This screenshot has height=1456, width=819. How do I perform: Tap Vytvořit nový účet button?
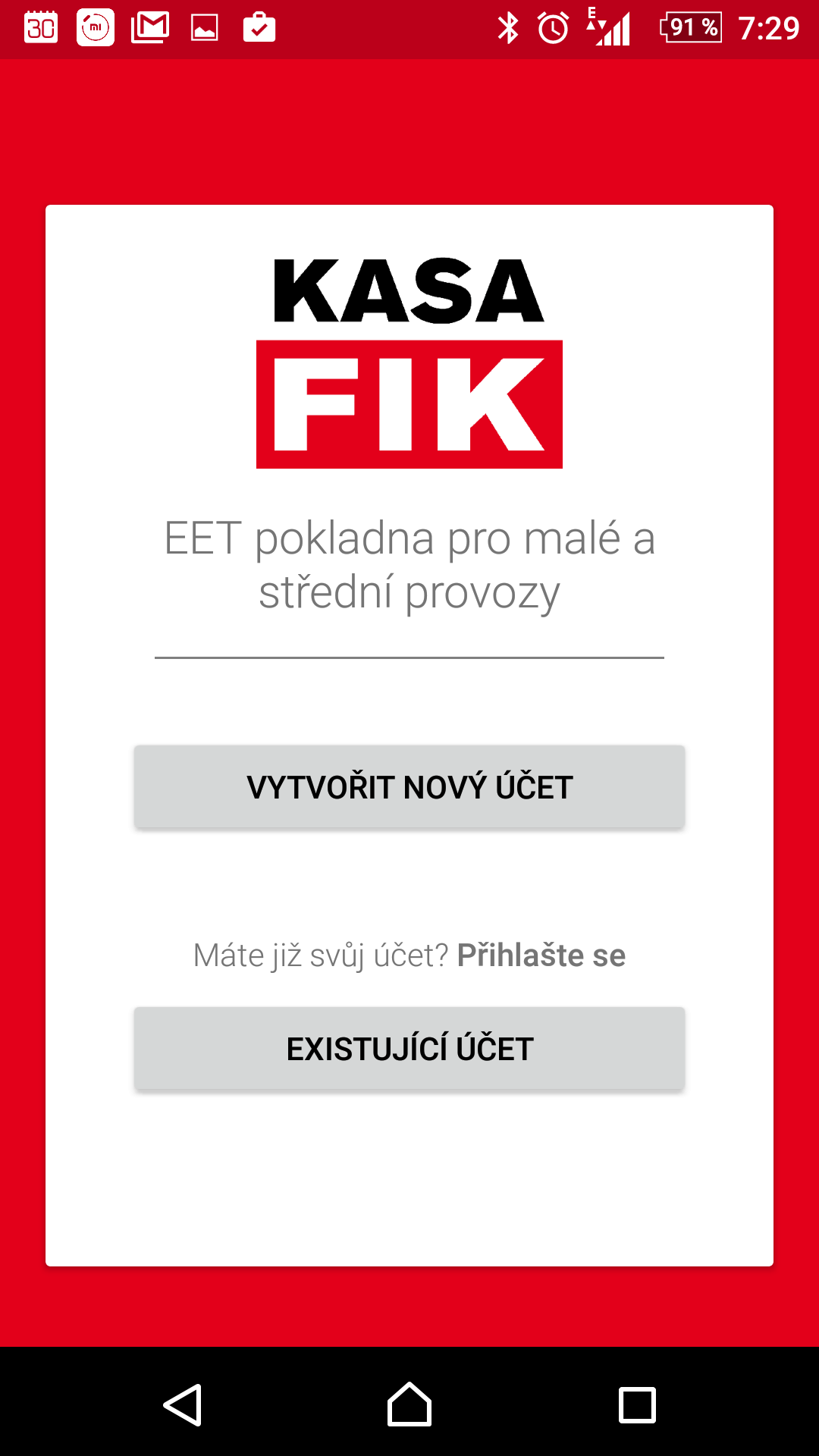point(409,786)
